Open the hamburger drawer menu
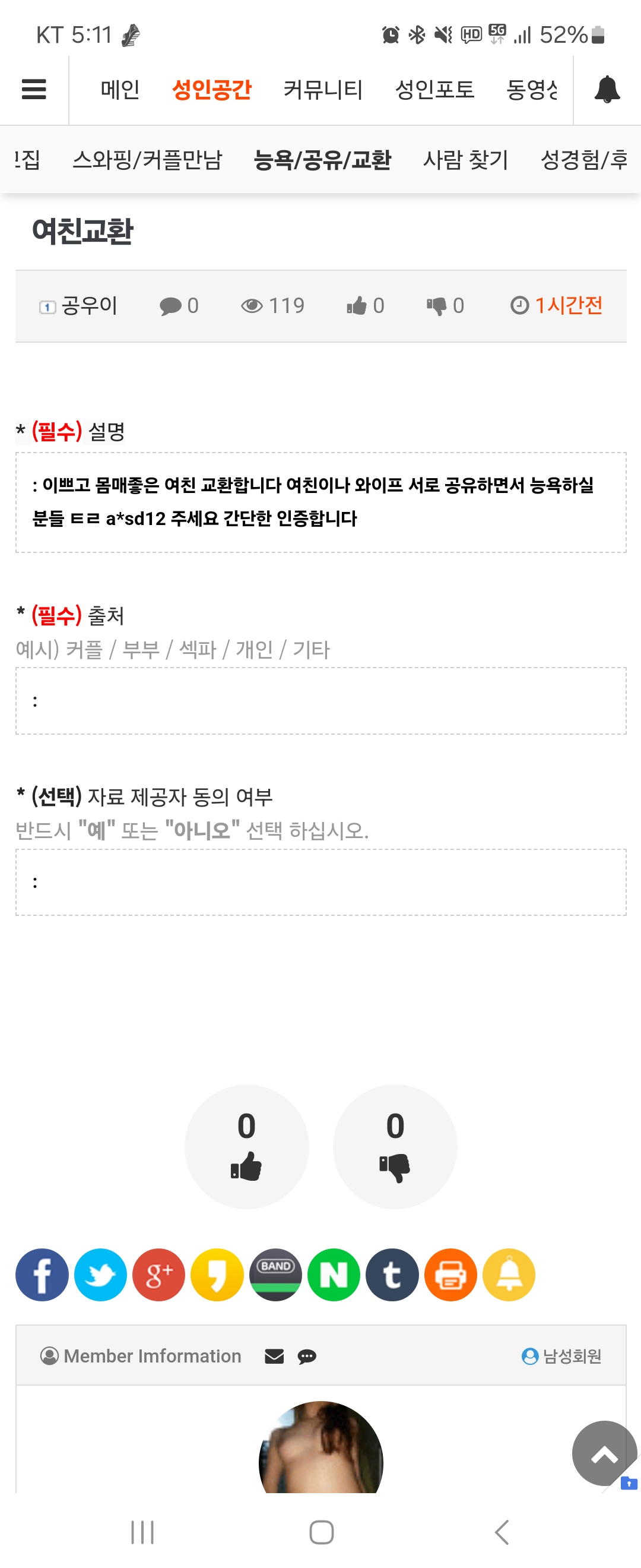The height and width of the screenshot is (1568, 641). pos(33,90)
